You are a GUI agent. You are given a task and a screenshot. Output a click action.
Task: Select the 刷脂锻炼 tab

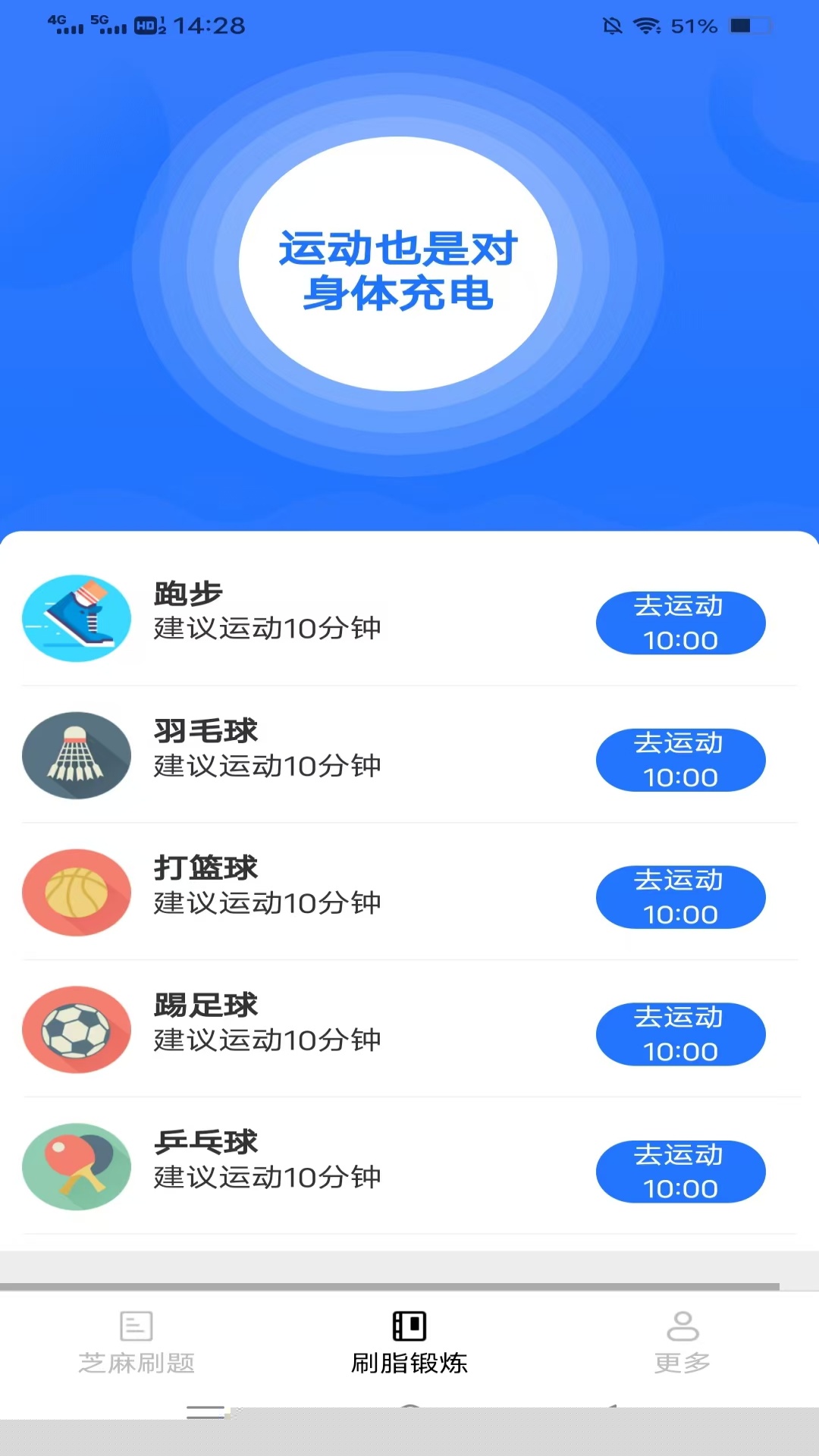click(409, 1343)
